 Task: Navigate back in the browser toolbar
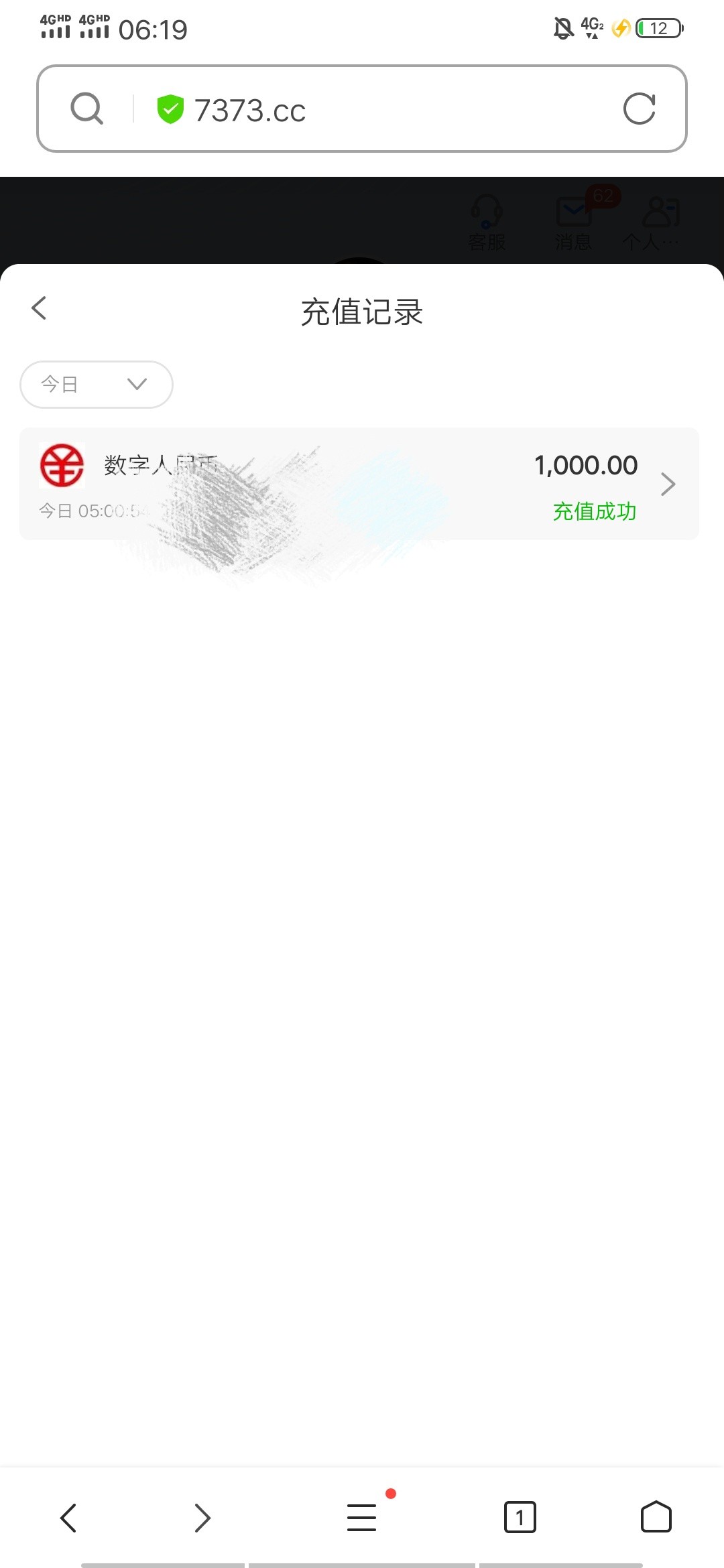tap(68, 1518)
